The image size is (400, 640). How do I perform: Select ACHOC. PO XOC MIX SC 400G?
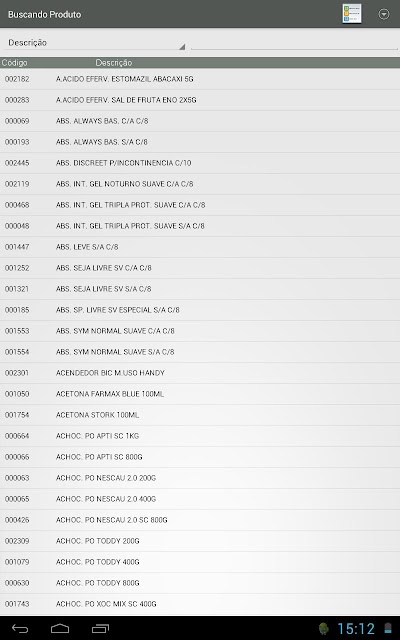pyautogui.click(x=200, y=604)
